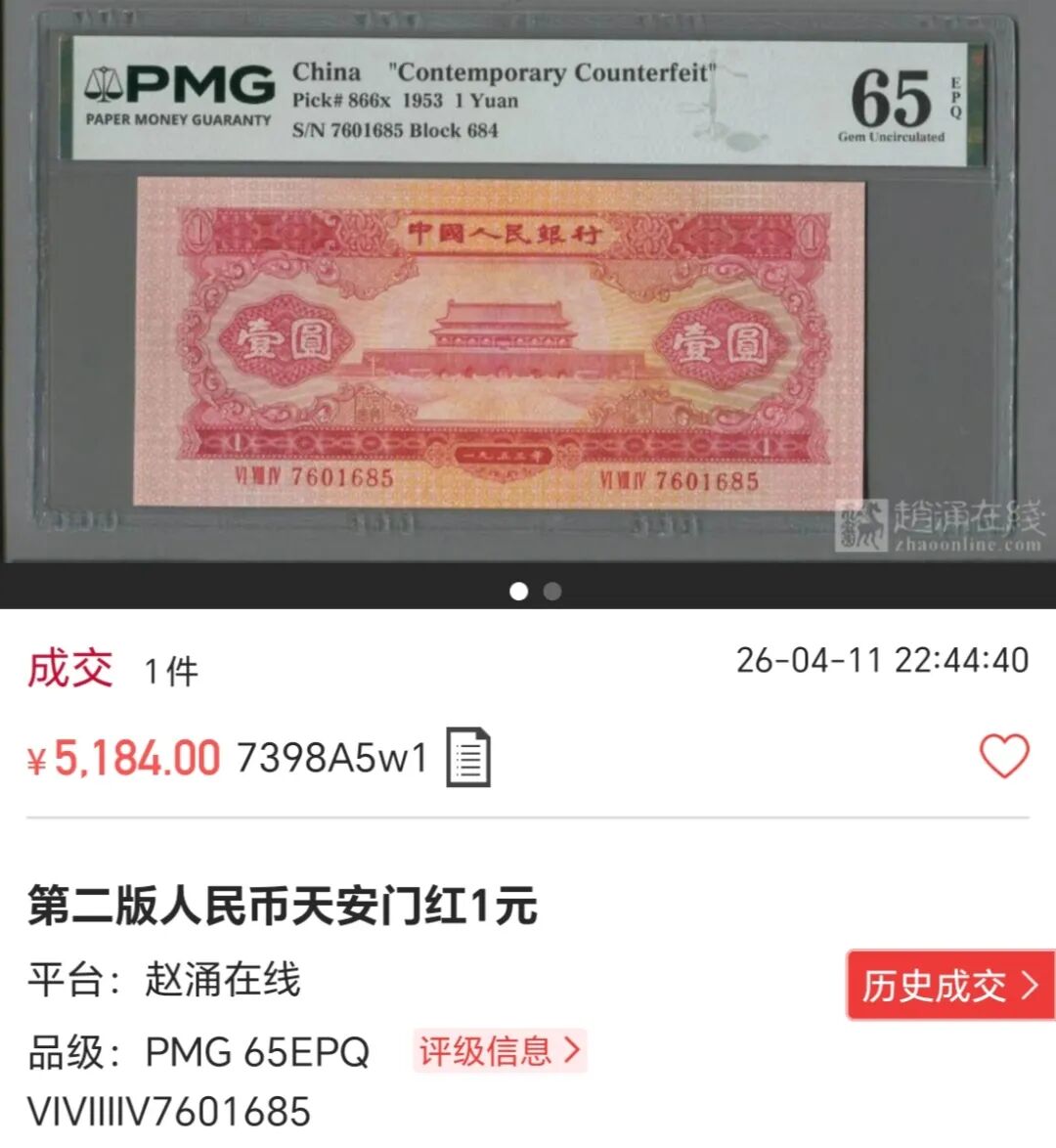Open the PMG banknote photo full screen
The image size is (1056, 1148).
tap(528, 293)
